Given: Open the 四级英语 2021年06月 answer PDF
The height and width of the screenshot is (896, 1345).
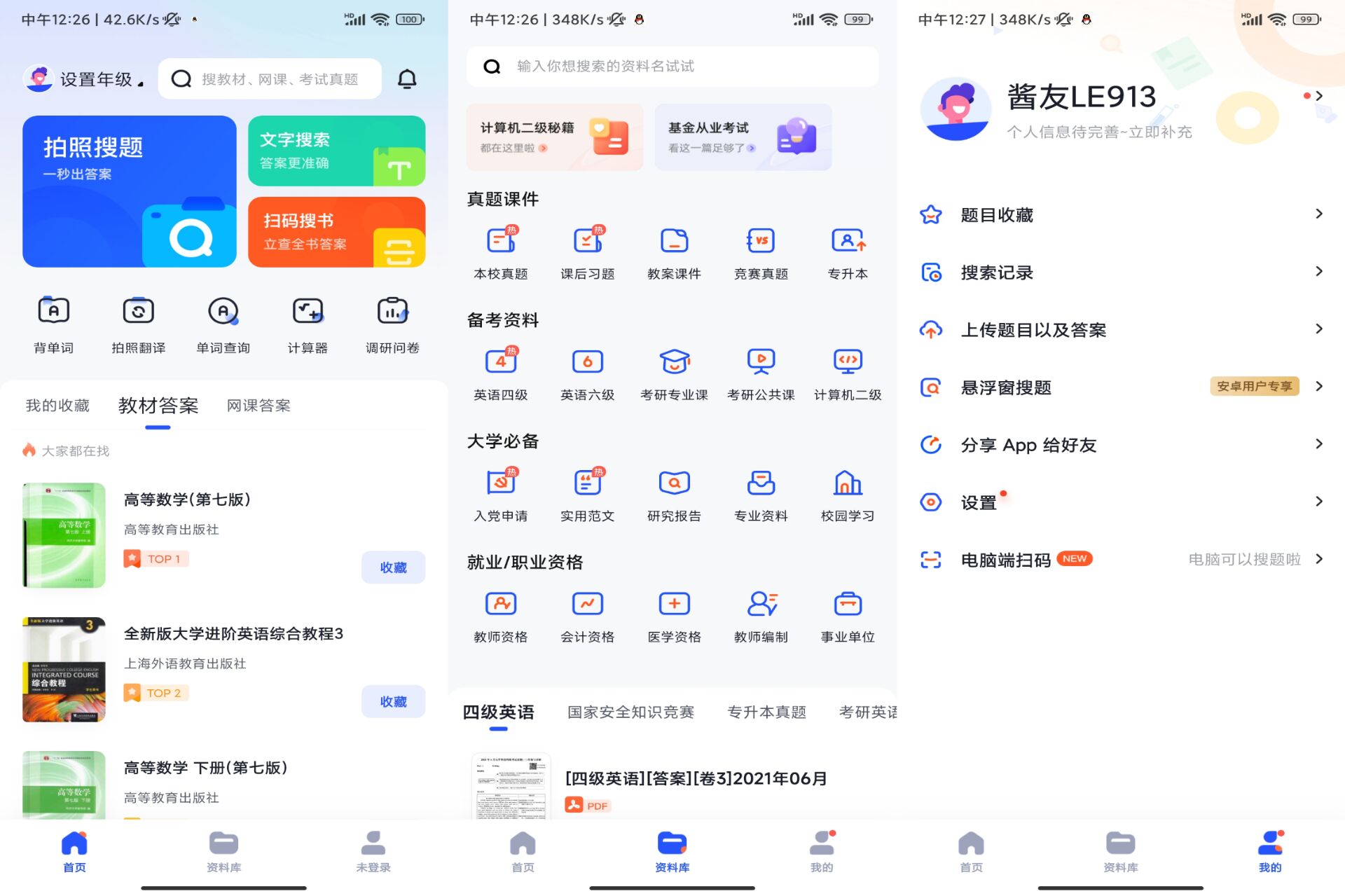Looking at the screenshot, I should (696, 779).
